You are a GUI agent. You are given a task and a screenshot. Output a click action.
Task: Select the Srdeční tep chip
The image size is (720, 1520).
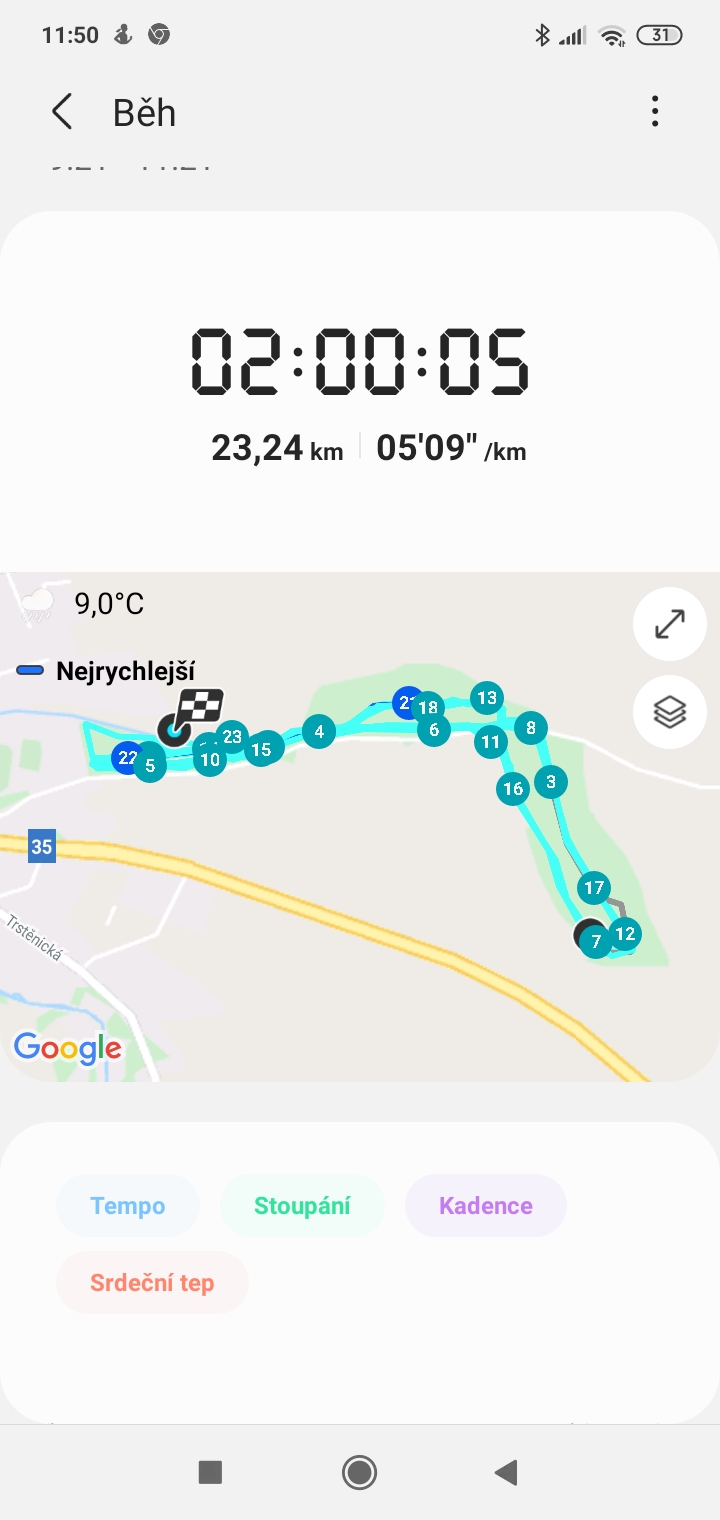point(152,1282)
